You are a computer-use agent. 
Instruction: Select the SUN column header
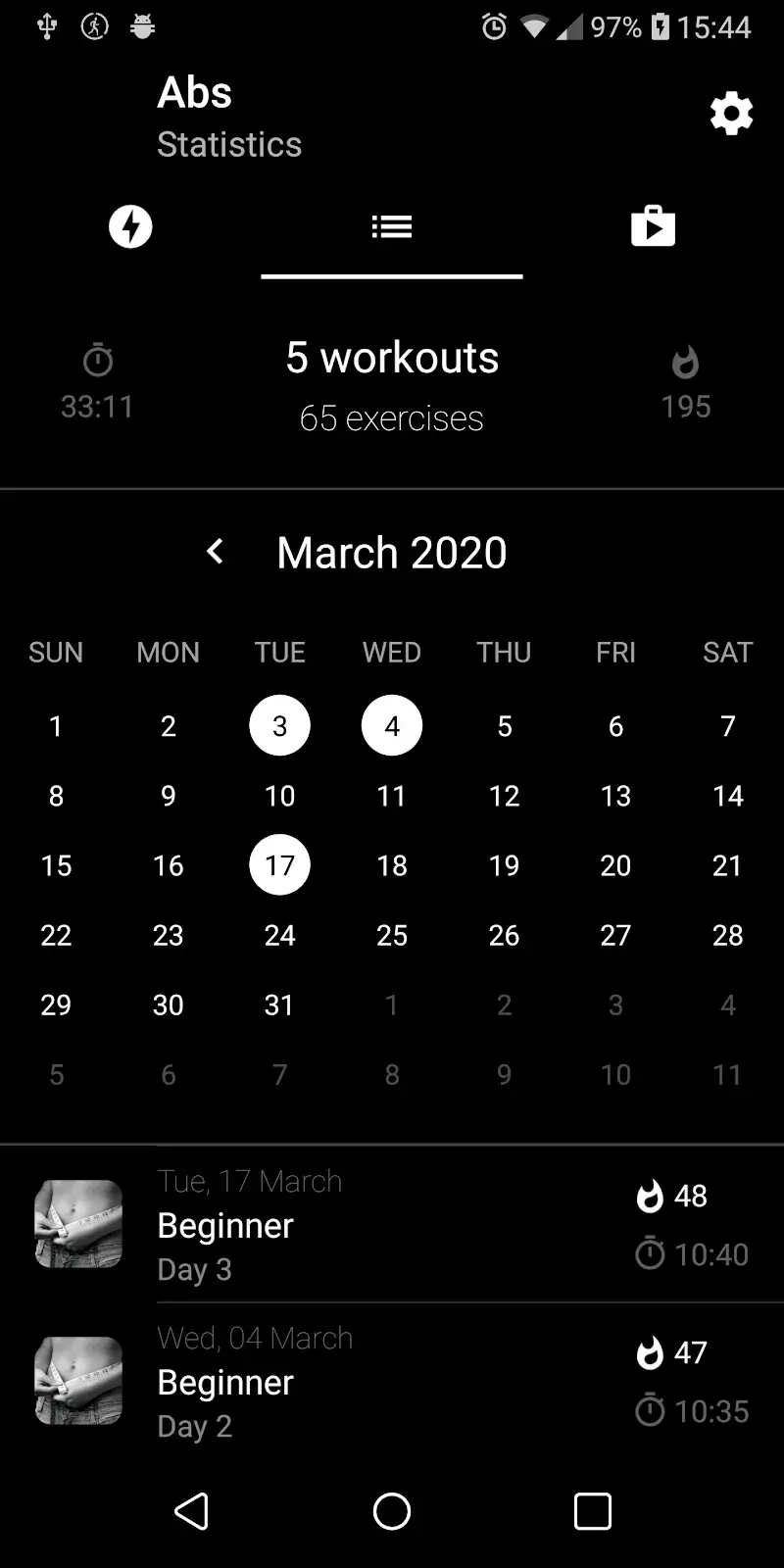point(56,652)
